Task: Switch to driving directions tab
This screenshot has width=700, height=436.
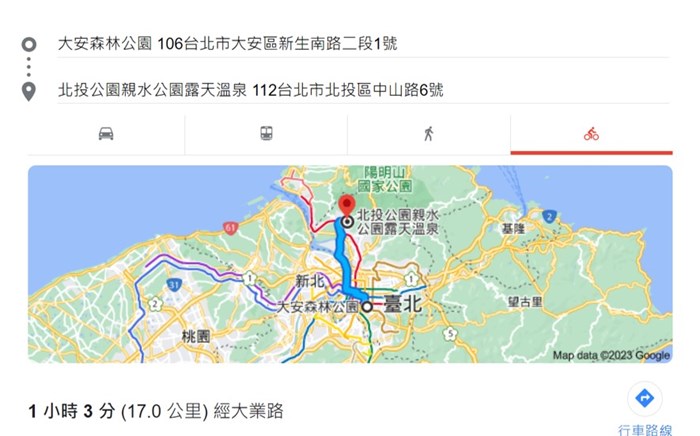Action: coord(106,135)
